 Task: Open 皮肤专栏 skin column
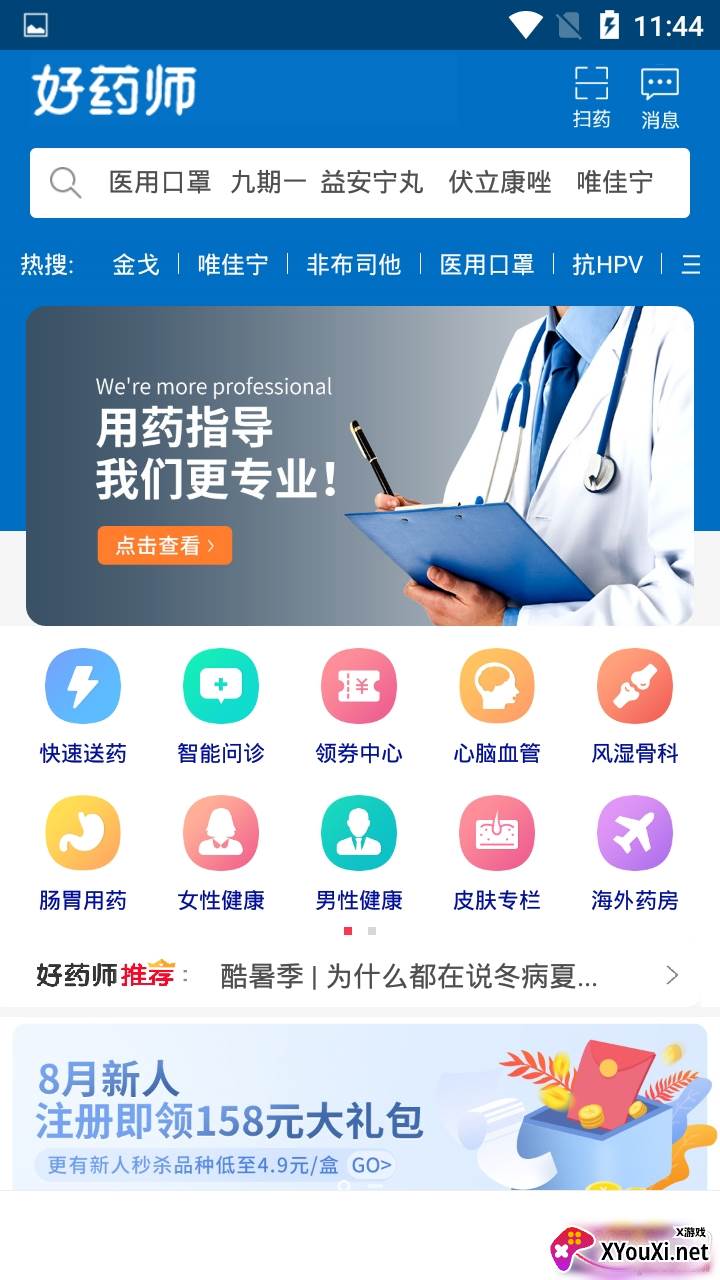497,853
